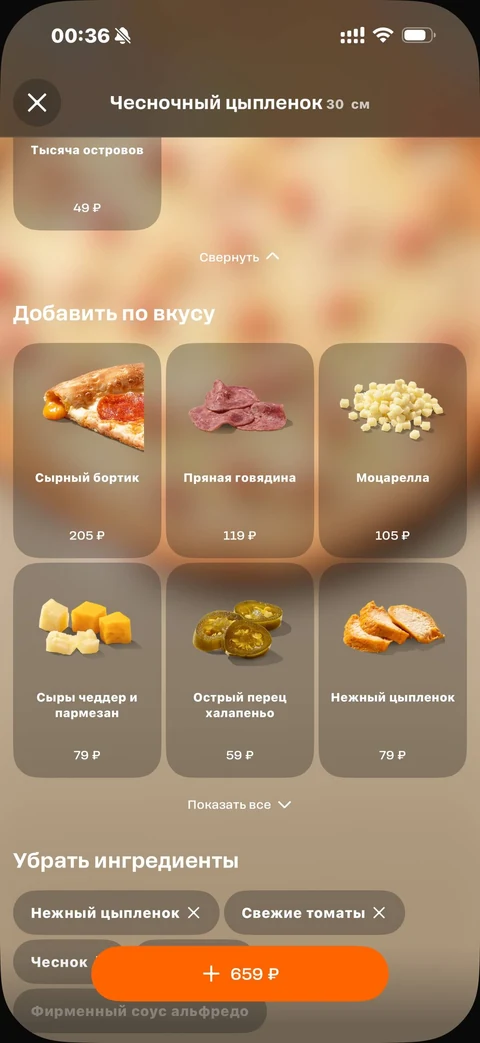Add Сырный бортик for 205 ₽
Screen dimensions: 480x1043
pyautogui.click(x=87, y=450)
